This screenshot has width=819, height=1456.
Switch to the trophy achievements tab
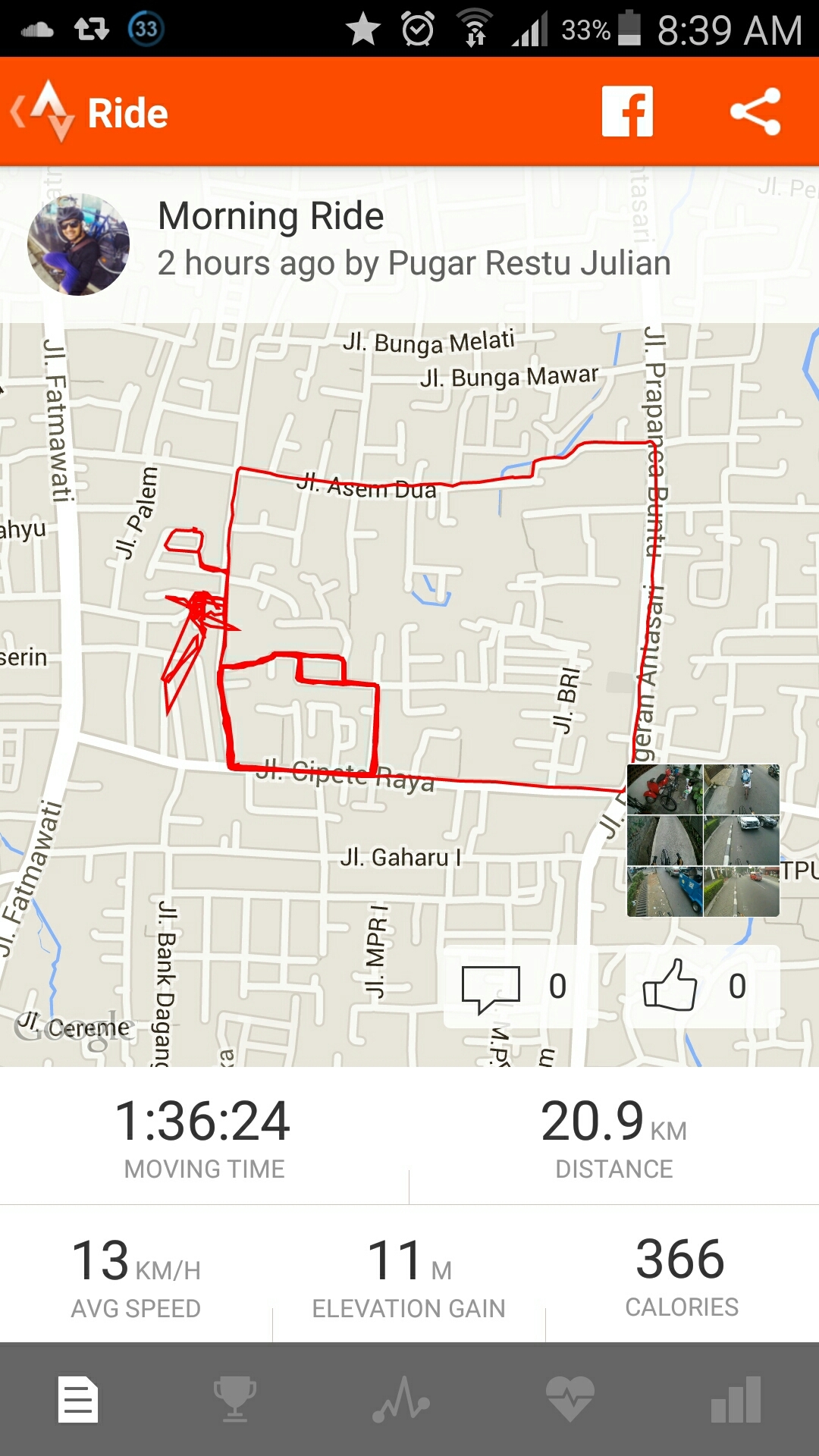[x=234, y=1399]
